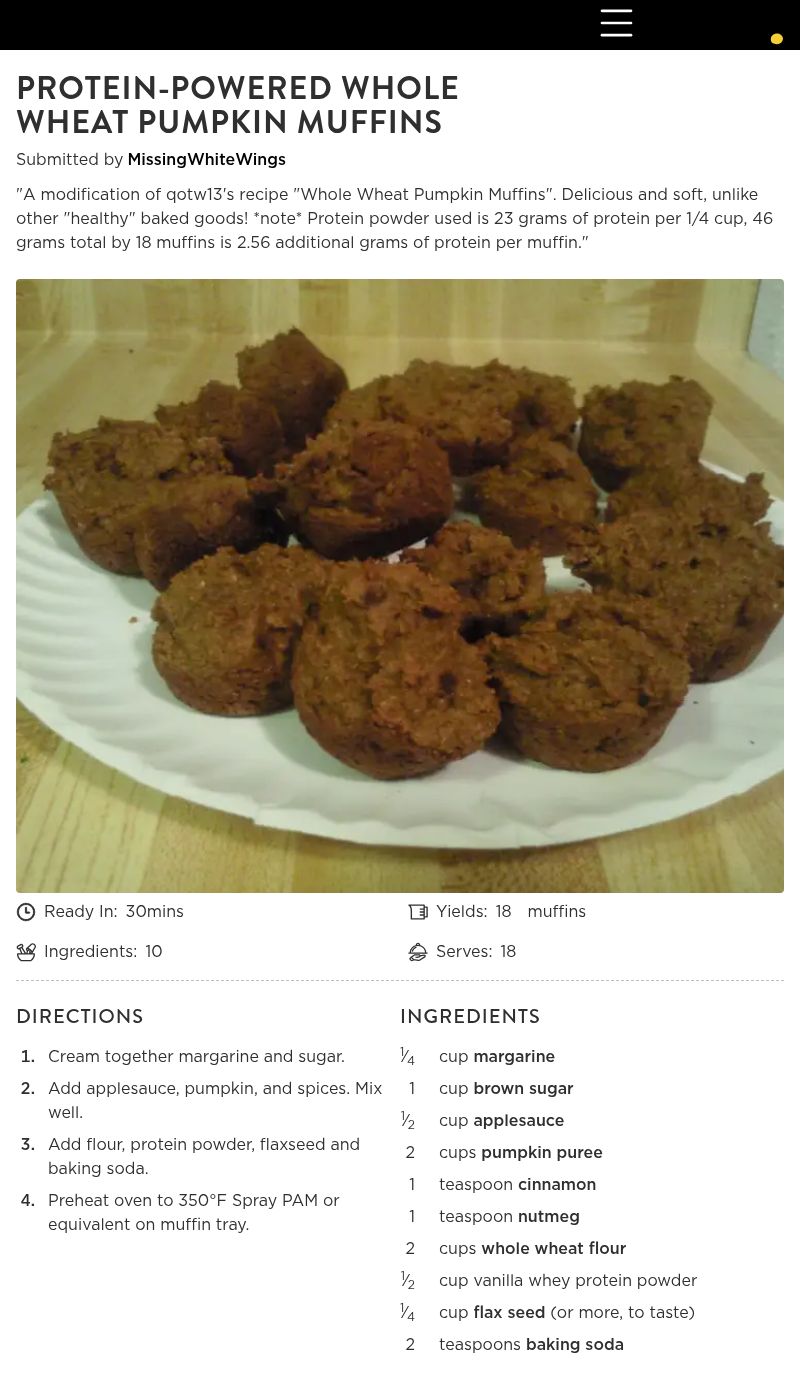Open the hamburger menu
The image size is (800, 1381).
coord(616,23)
